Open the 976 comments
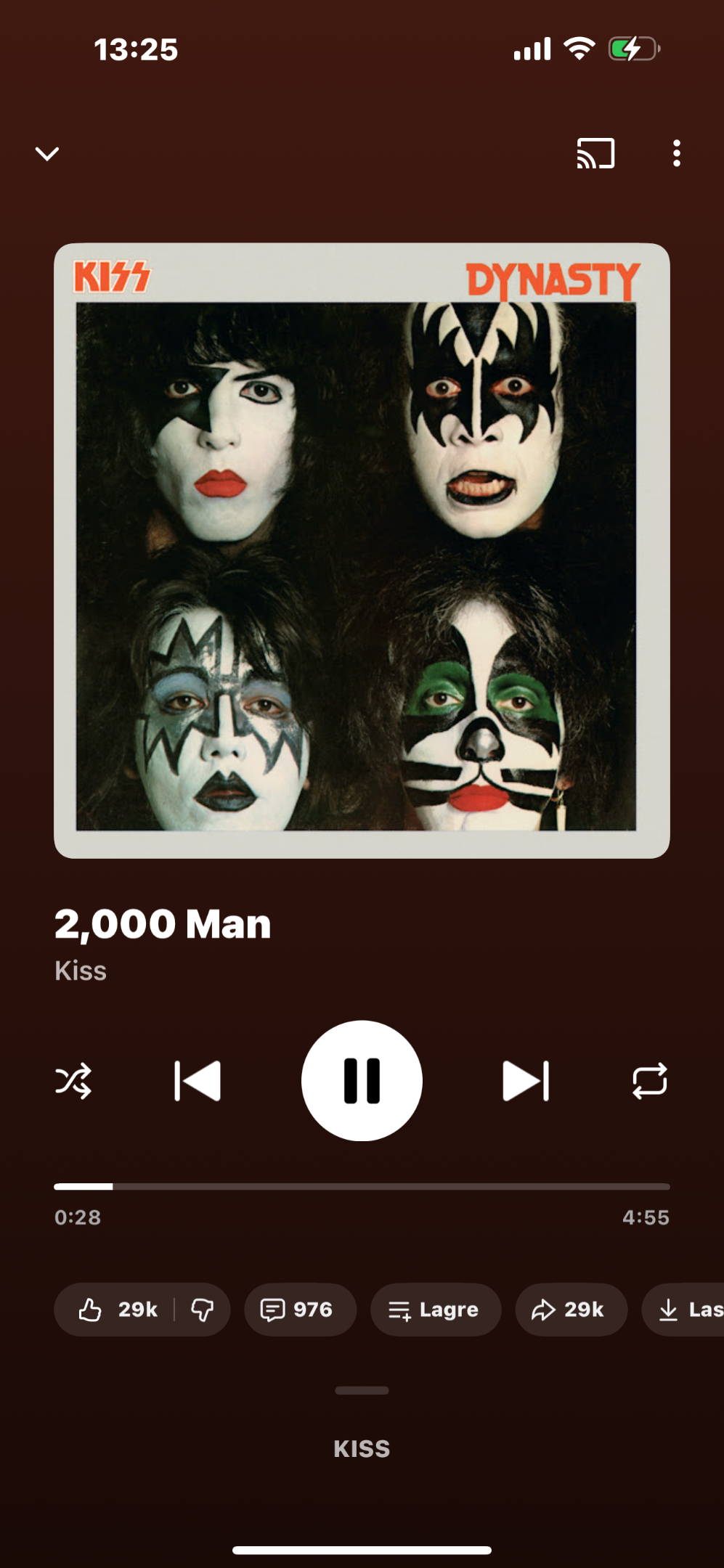The image size is (724, 1568). (x=300, y=1310)
